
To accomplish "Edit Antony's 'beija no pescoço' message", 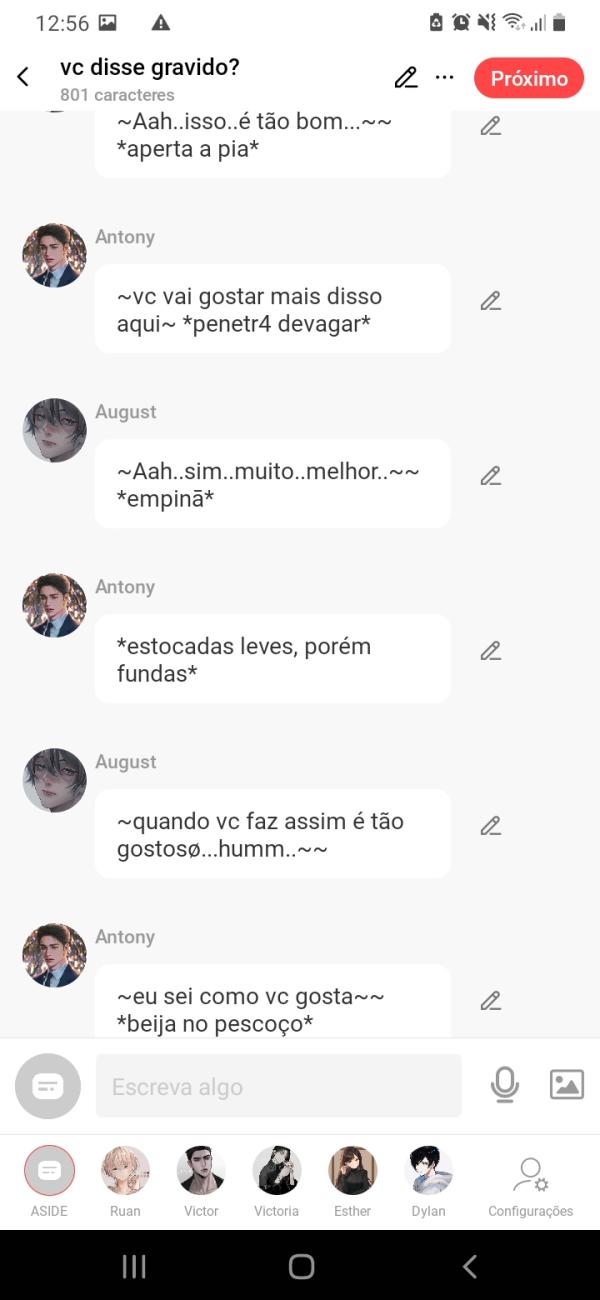I will 490,1001.
